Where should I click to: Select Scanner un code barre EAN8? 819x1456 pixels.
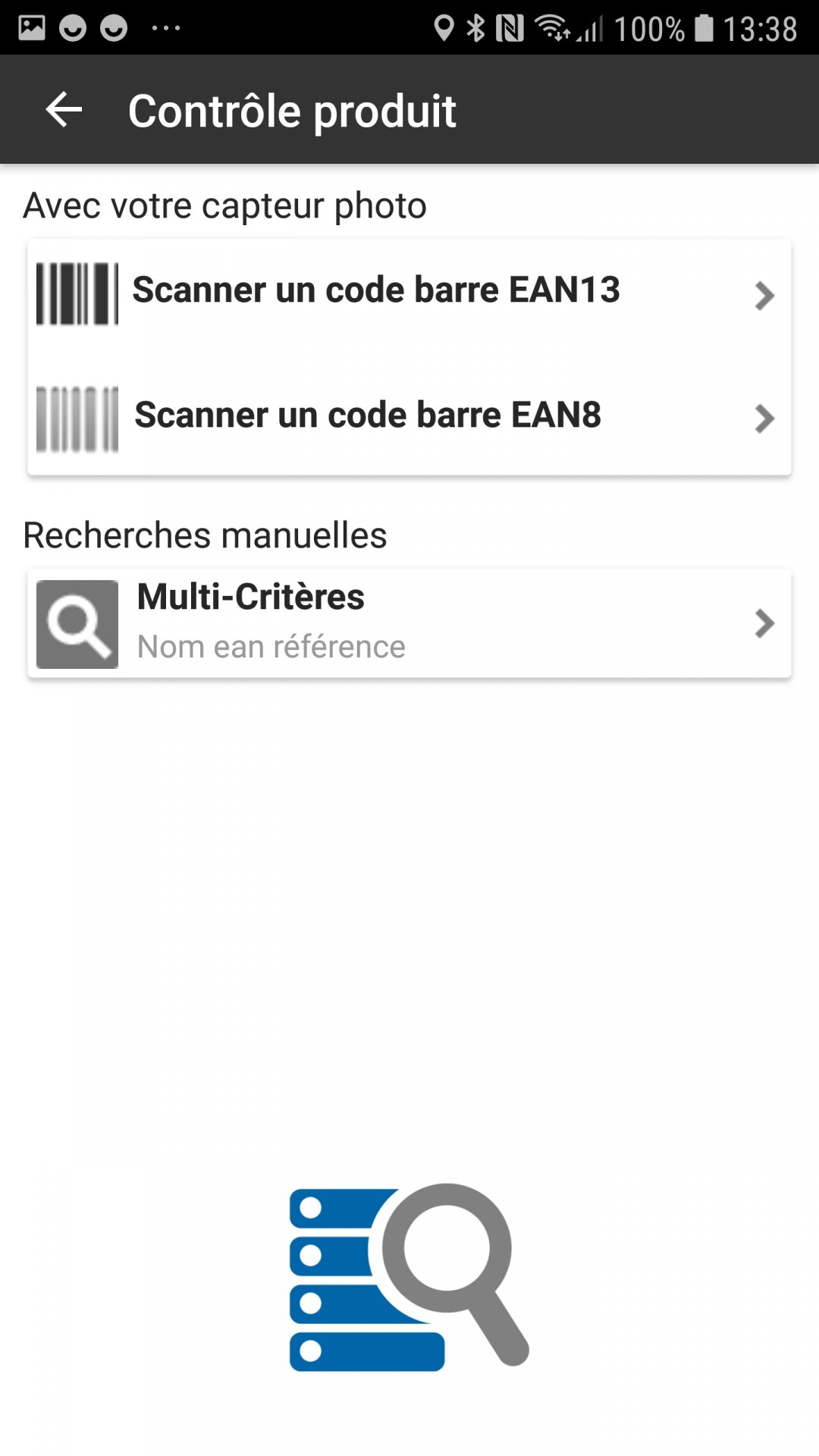(x=408, y=416)
